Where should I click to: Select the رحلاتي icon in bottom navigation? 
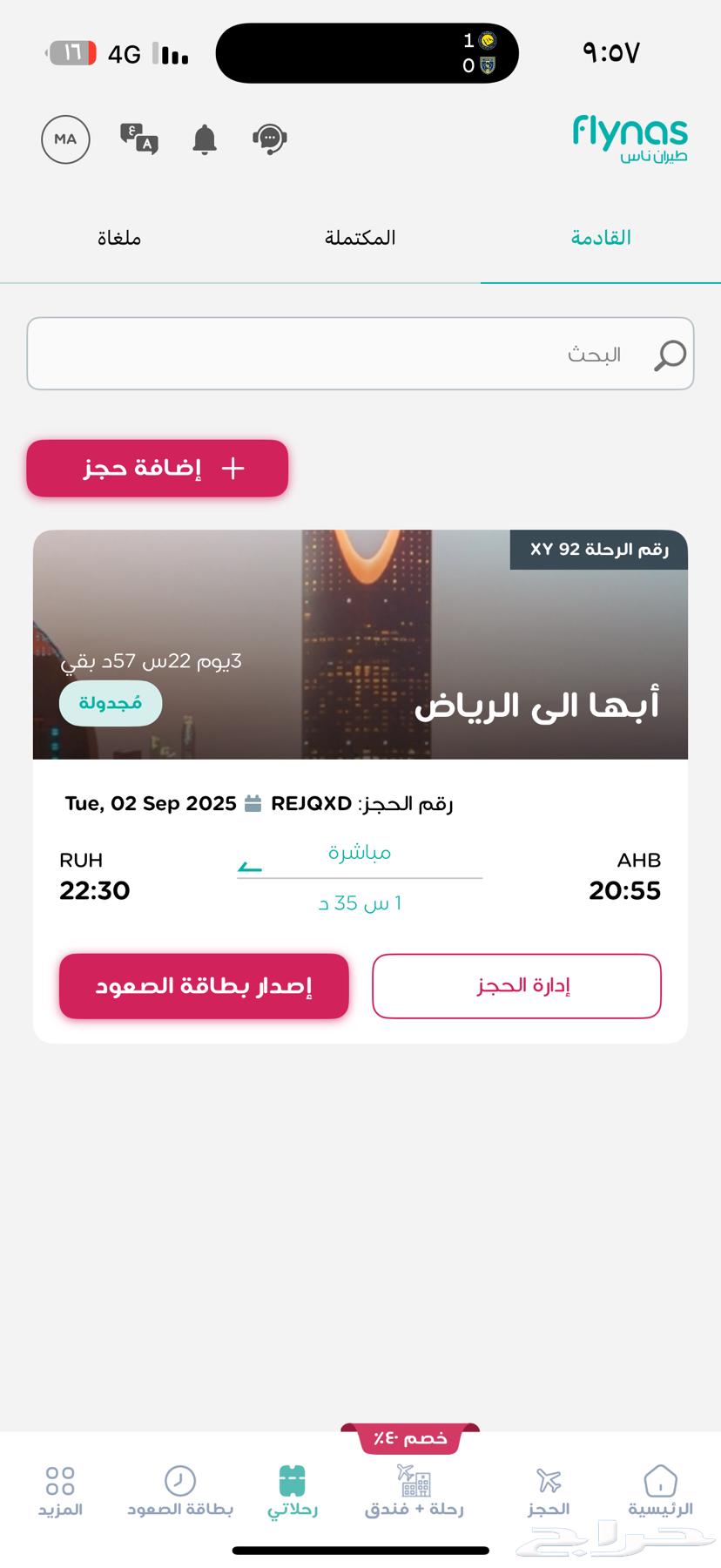(293, 1485)
